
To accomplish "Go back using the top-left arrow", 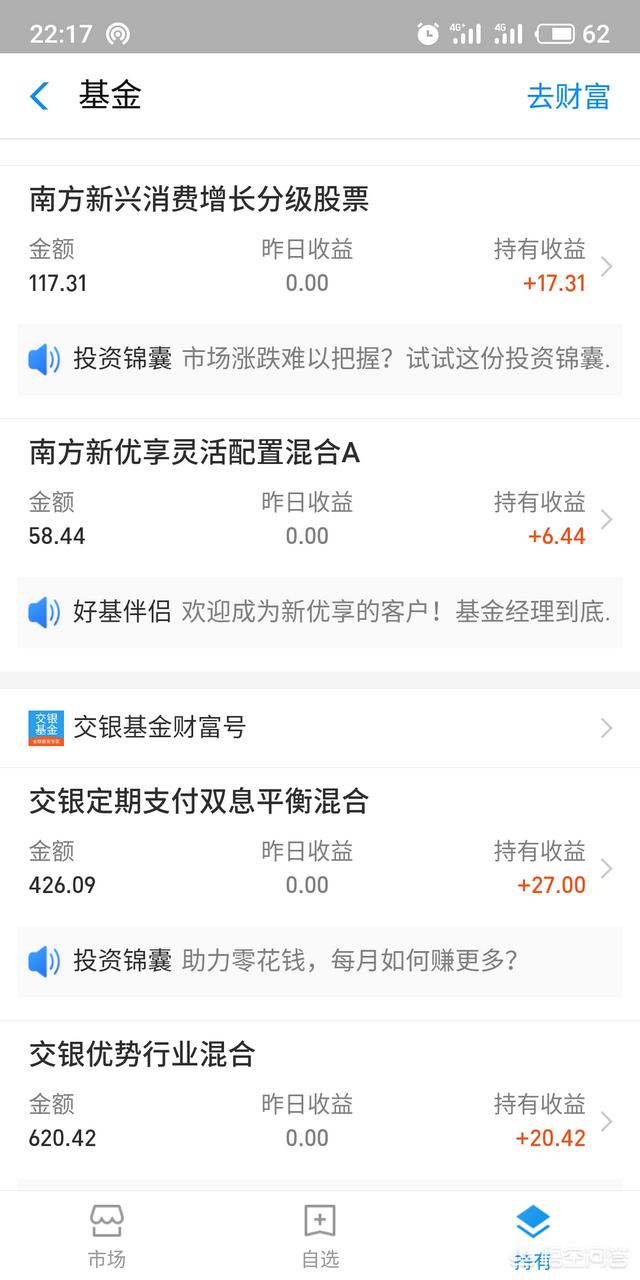I will pos(40,96).
